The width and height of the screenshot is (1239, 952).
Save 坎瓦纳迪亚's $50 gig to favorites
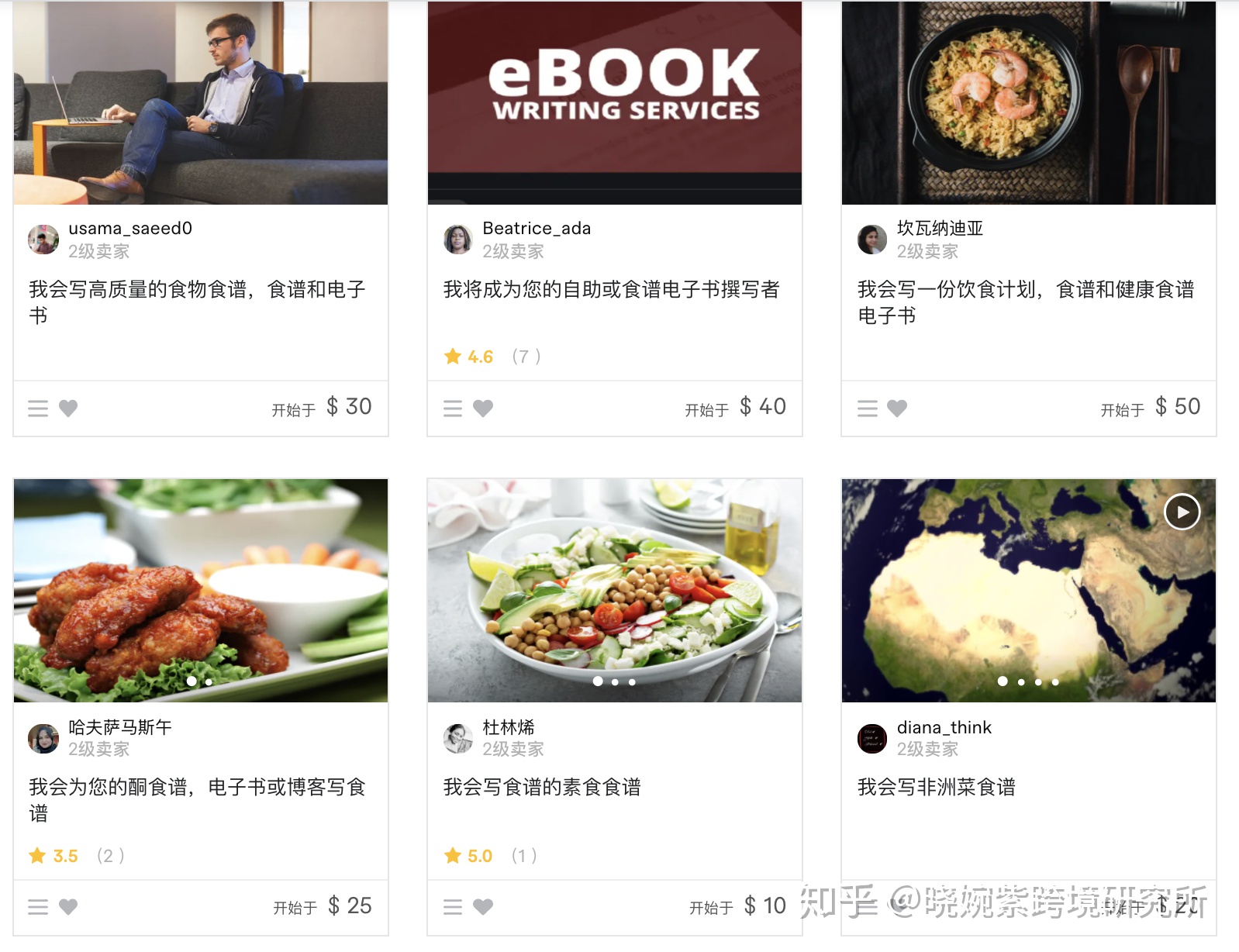tap(897, 408)
